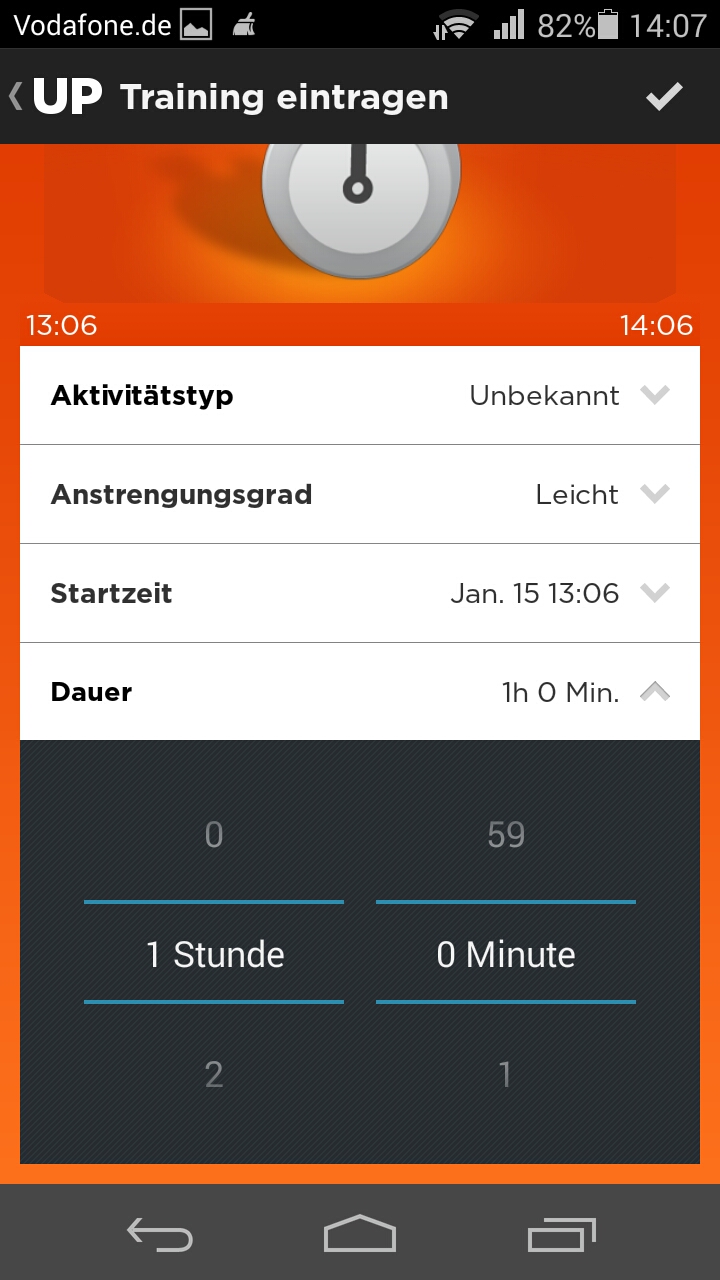The height and width of the screenshot is (1280, 720).
Task: Select 2 in the hours picker
Action: pyautogui.click(x=214, y=1075)
